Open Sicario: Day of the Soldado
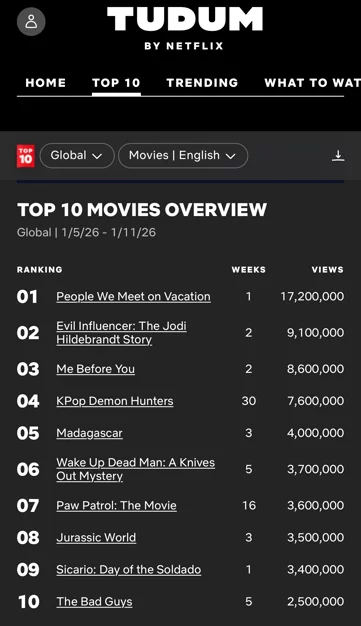The height and width of the screenshot is (626, 361). coord(129,570)
